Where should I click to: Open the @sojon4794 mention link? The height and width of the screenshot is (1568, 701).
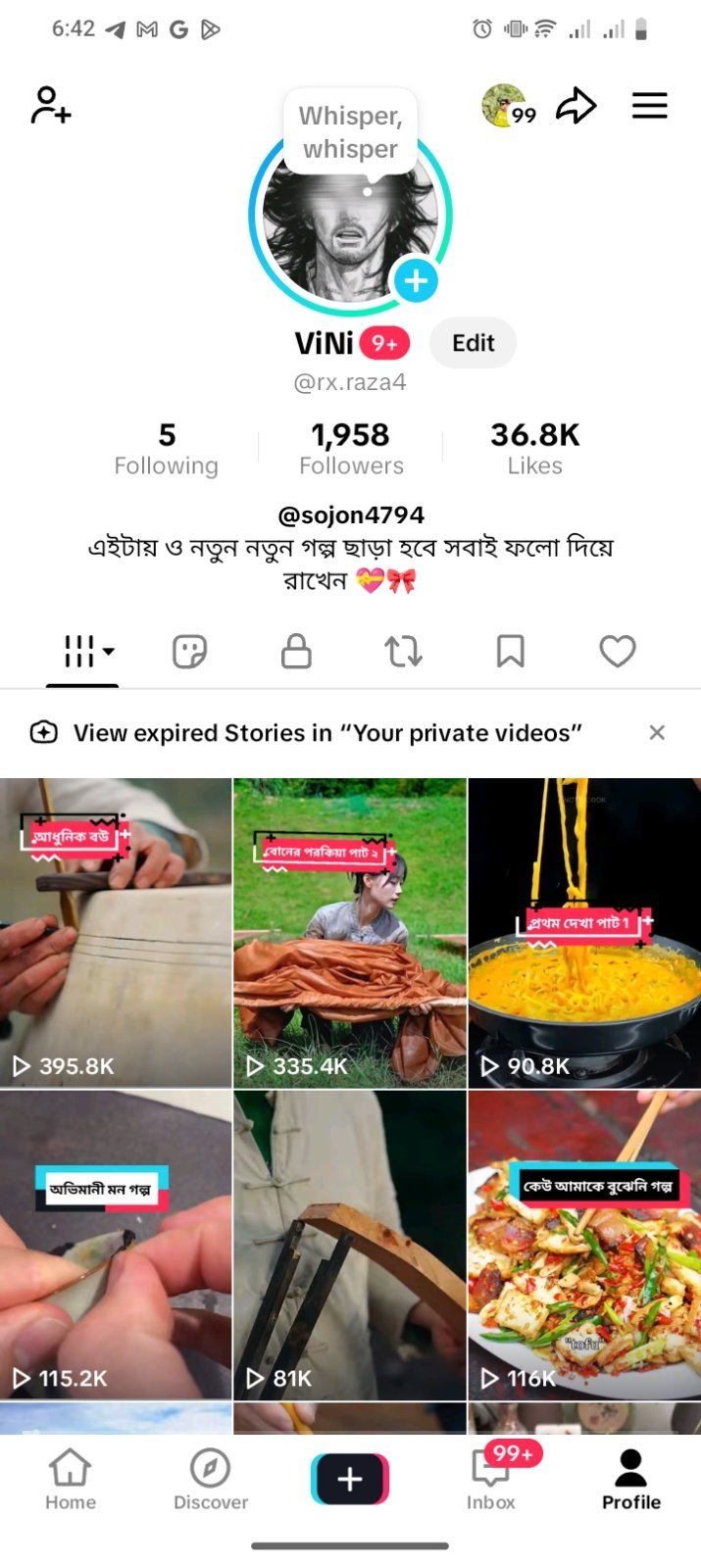click(x=351, y=514)
